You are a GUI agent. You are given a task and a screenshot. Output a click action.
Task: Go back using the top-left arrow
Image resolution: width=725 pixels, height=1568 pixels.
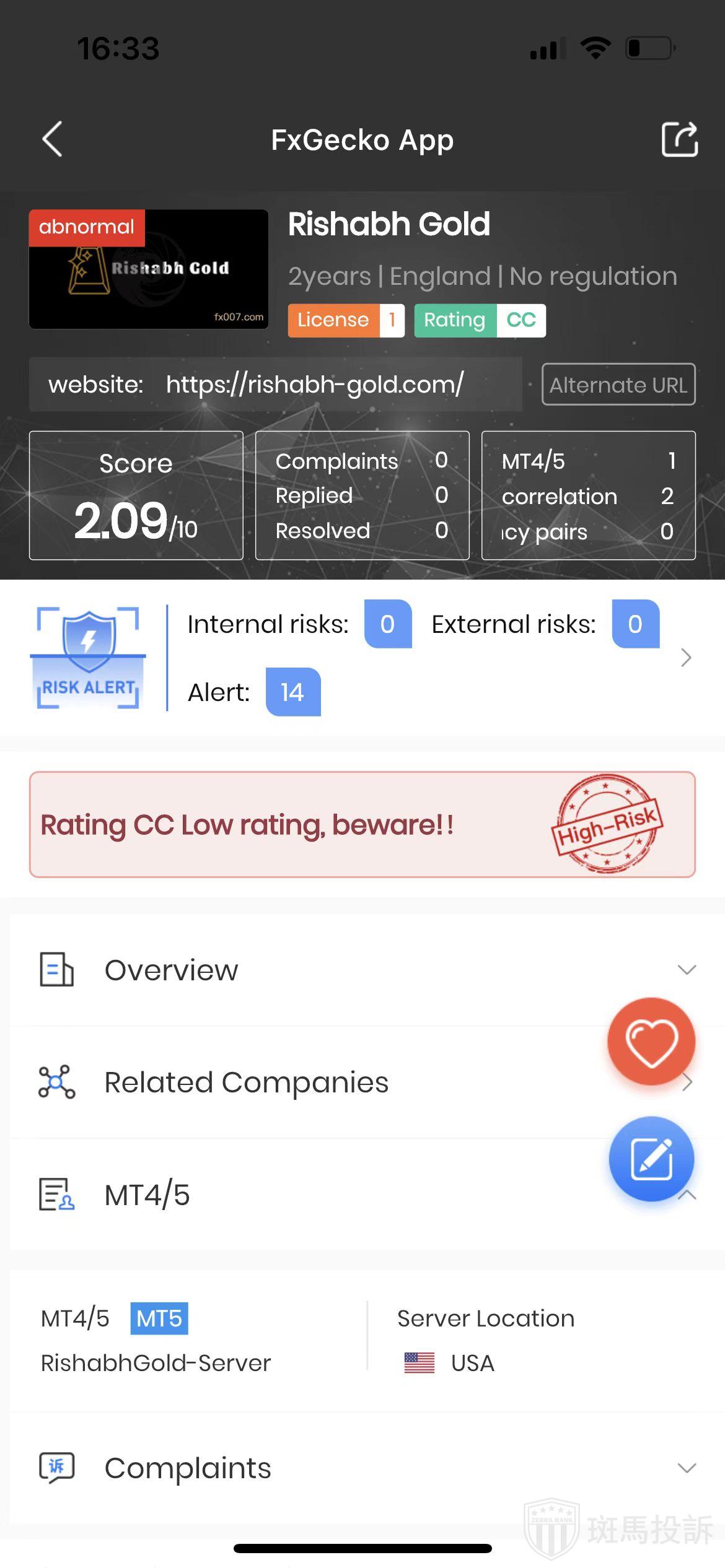[53, 139]
